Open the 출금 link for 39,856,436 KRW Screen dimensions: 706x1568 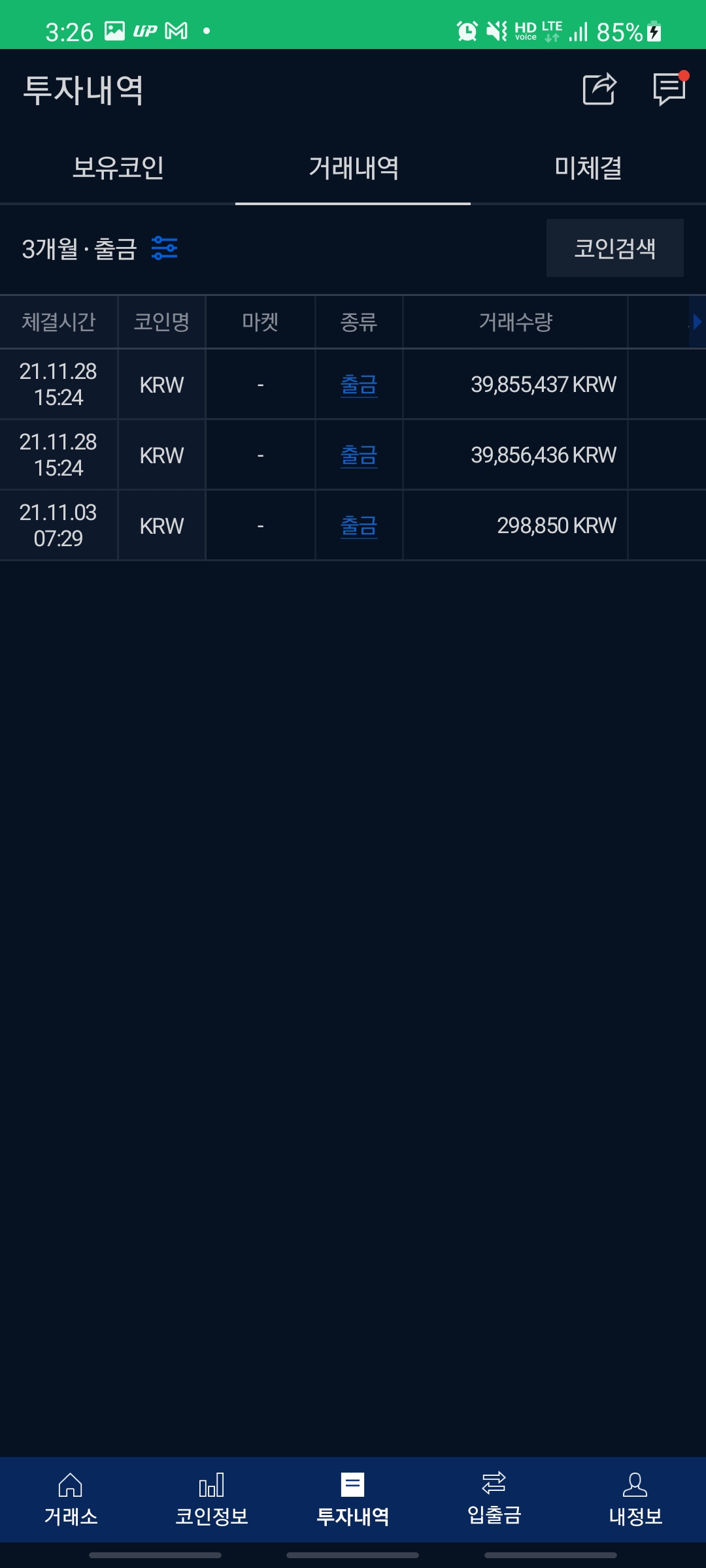359,455
